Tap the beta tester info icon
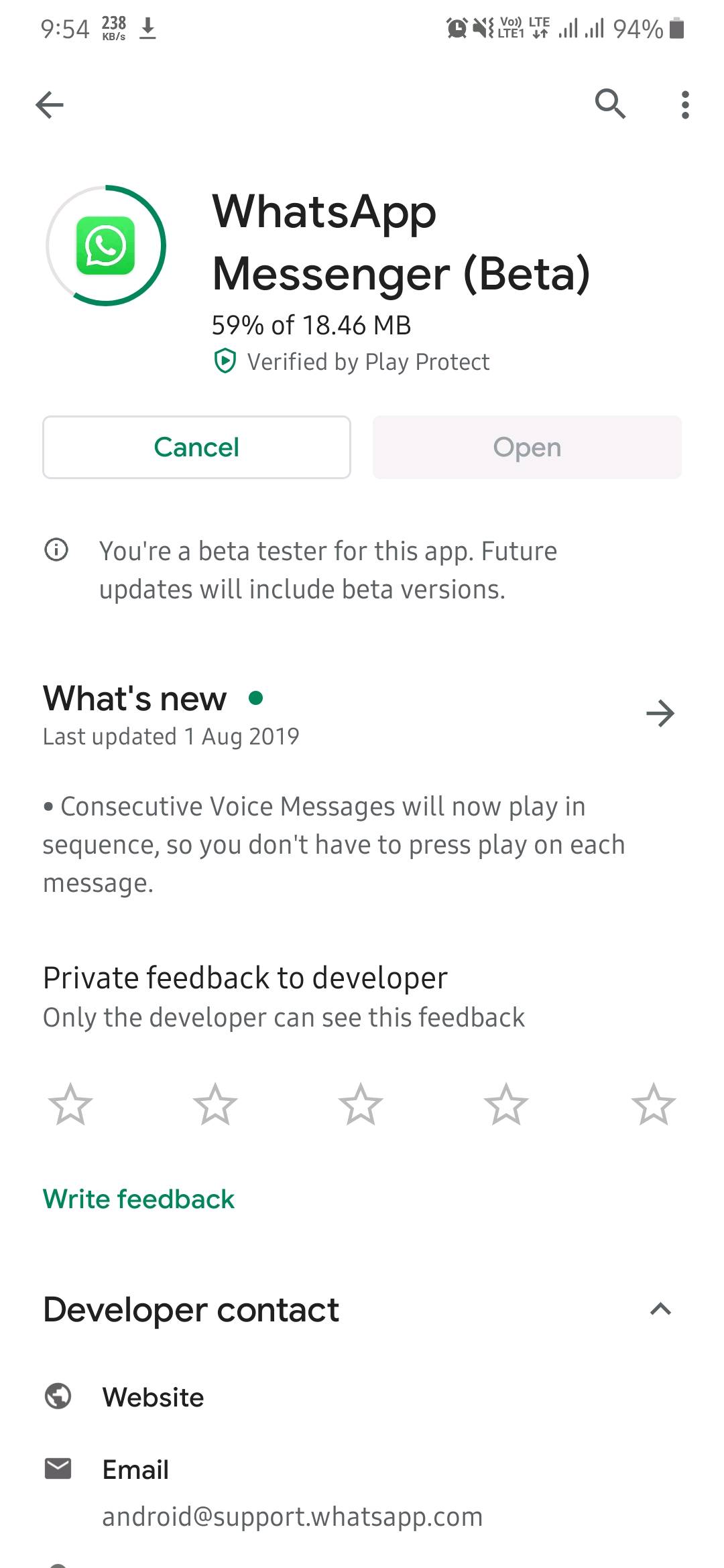 click(x=58, y=551)
